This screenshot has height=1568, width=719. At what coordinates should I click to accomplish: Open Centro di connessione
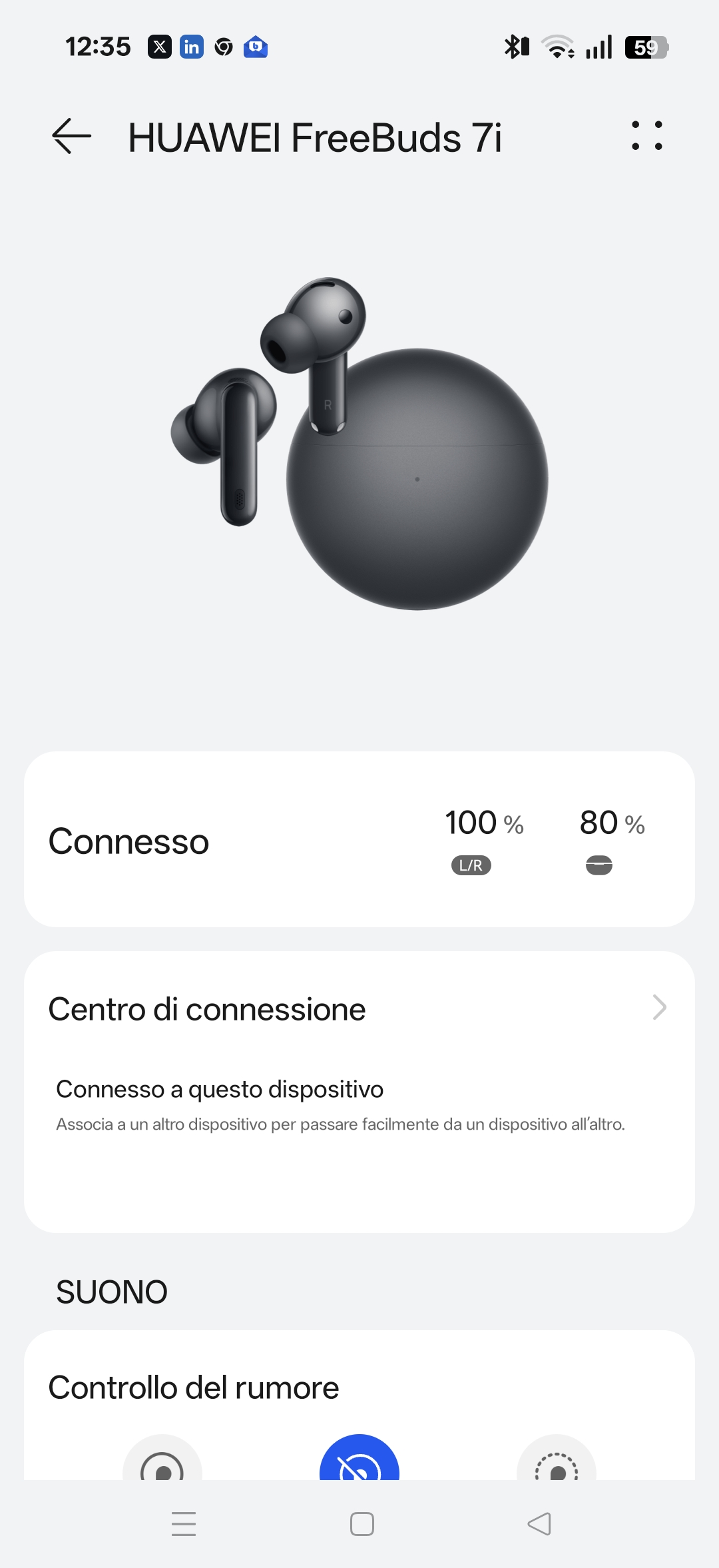coord(359,1008)
